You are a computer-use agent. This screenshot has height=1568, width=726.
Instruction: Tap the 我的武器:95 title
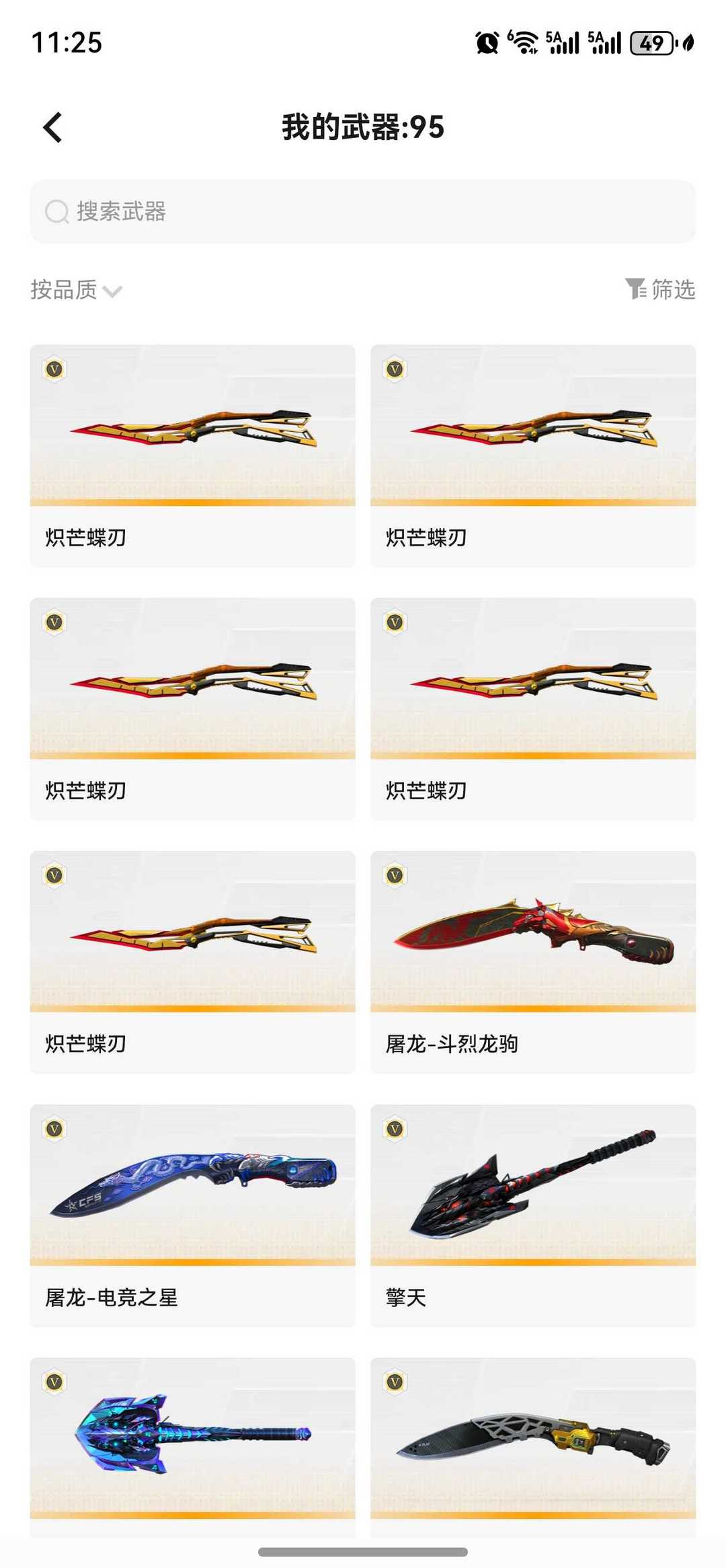pyautogui.click(x=363, y=126)
